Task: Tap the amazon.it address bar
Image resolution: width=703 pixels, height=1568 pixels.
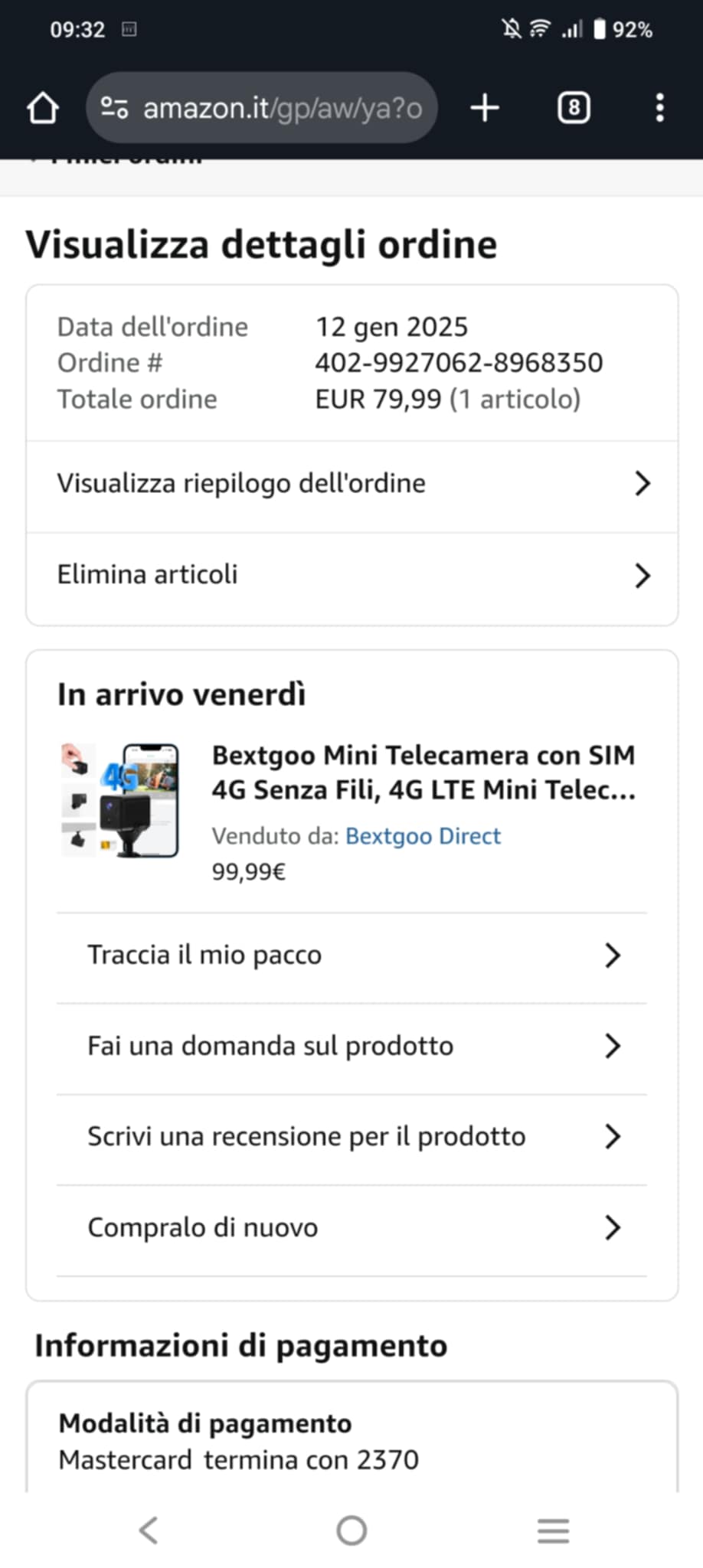Action: click(x=262, y=108)
